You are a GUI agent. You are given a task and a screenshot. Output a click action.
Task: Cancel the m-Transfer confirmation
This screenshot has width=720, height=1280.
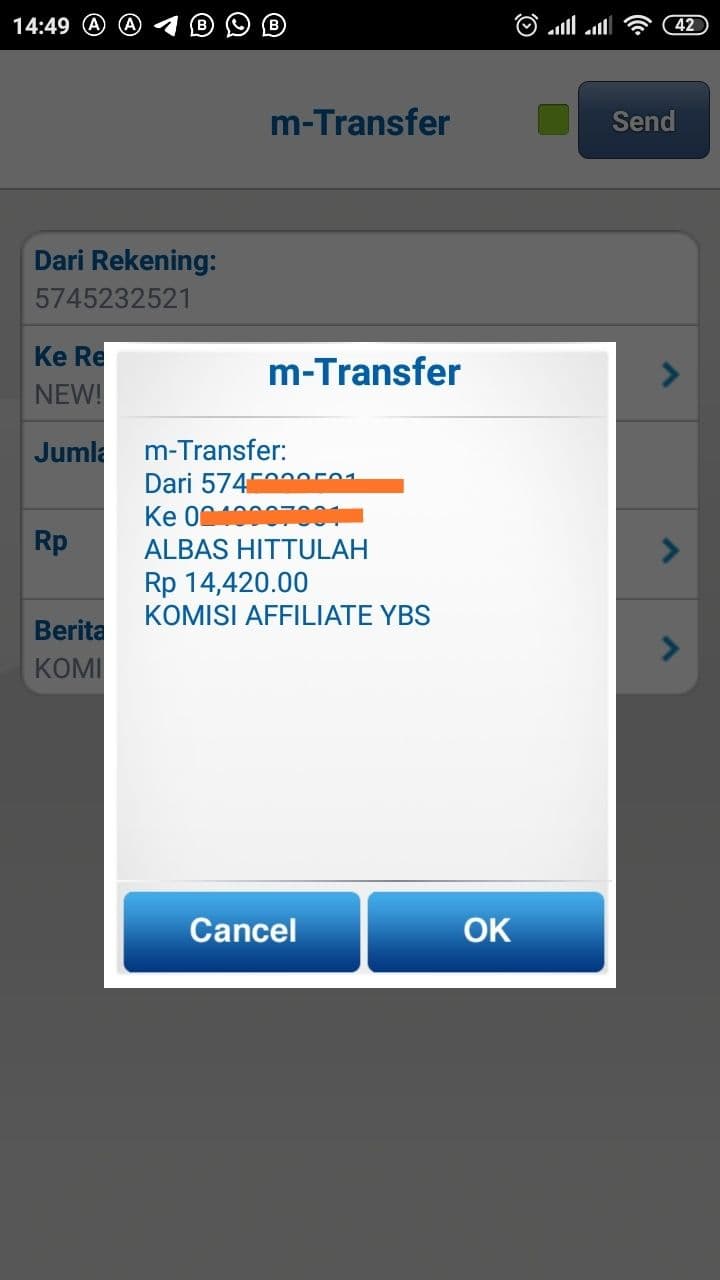point(242,931)
